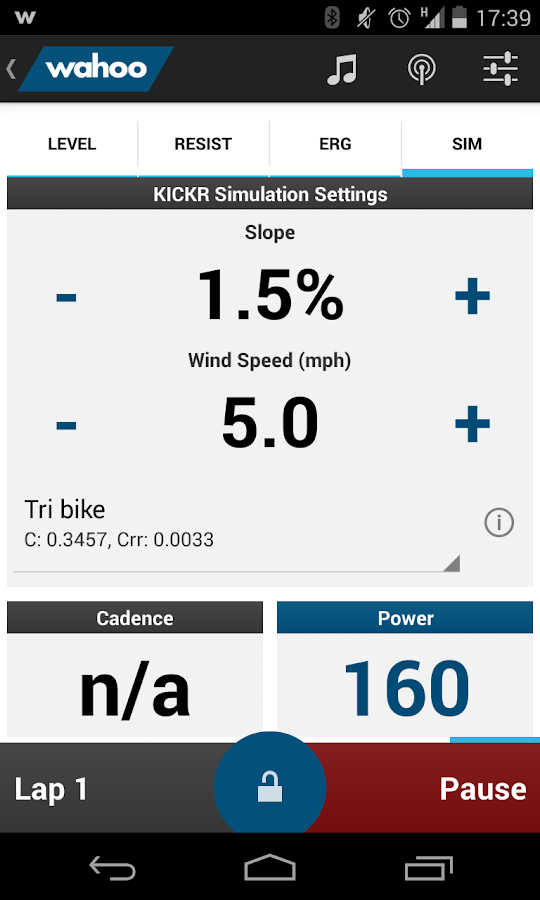
Task: Increase the slope percentage
Action: pyautogui.click(x=472, y=296)
